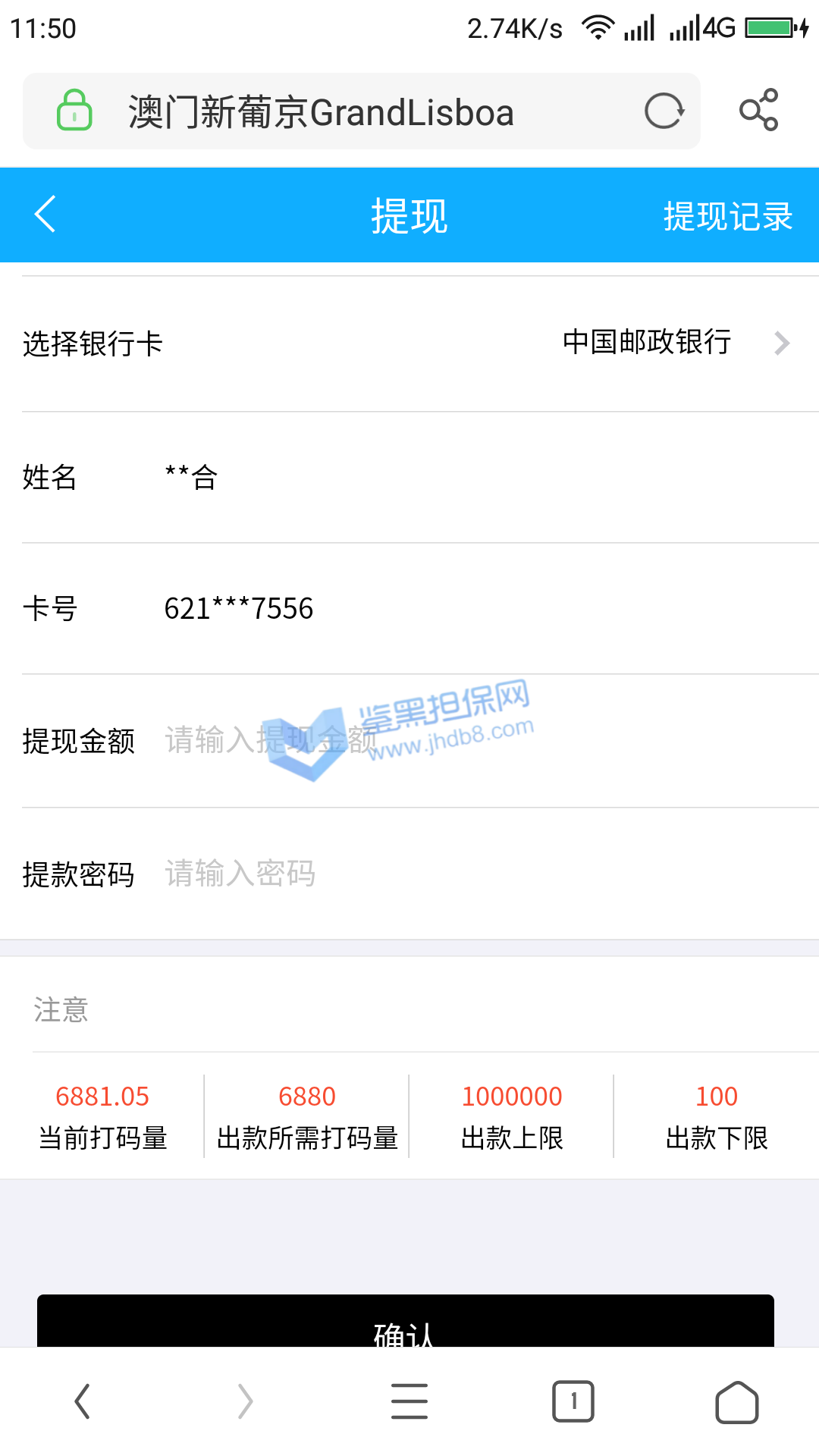Navigate back using the browser's bottom bar
The width and height of the screenshot is (819, 1456).
click(x=83, y=1401)
